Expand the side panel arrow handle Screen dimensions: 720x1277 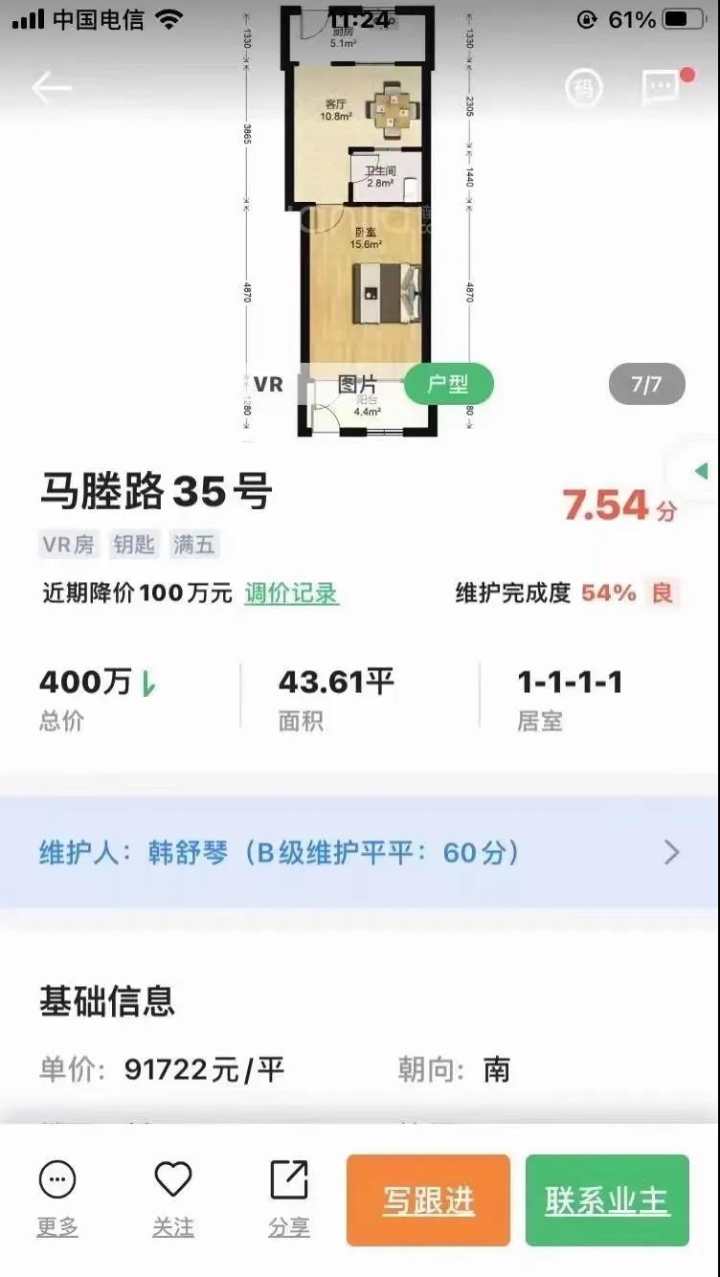coord(701,470)
